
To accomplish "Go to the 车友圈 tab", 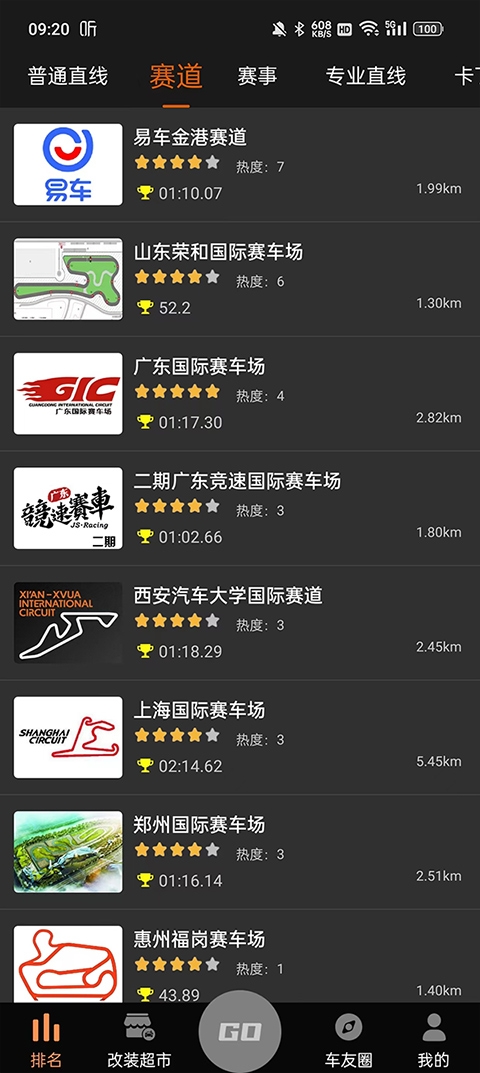I will click(349, 1040).
